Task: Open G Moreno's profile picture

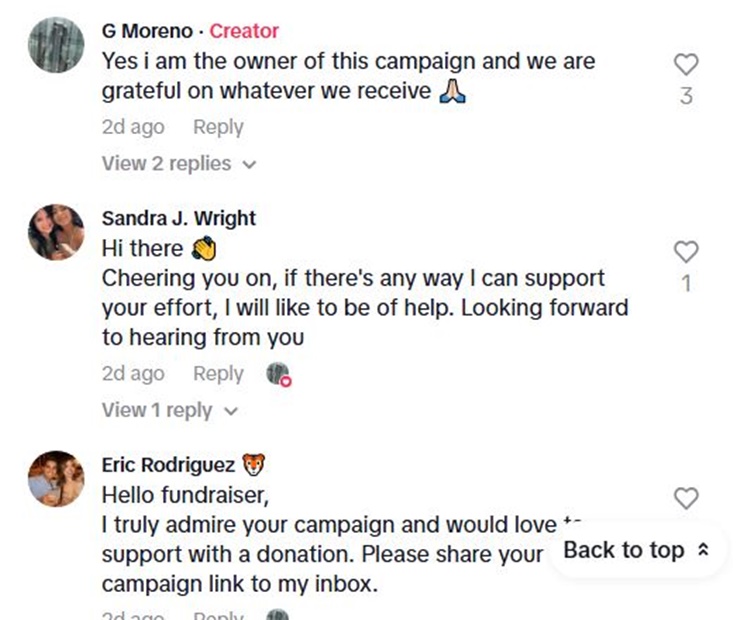Action: (56, 45)
